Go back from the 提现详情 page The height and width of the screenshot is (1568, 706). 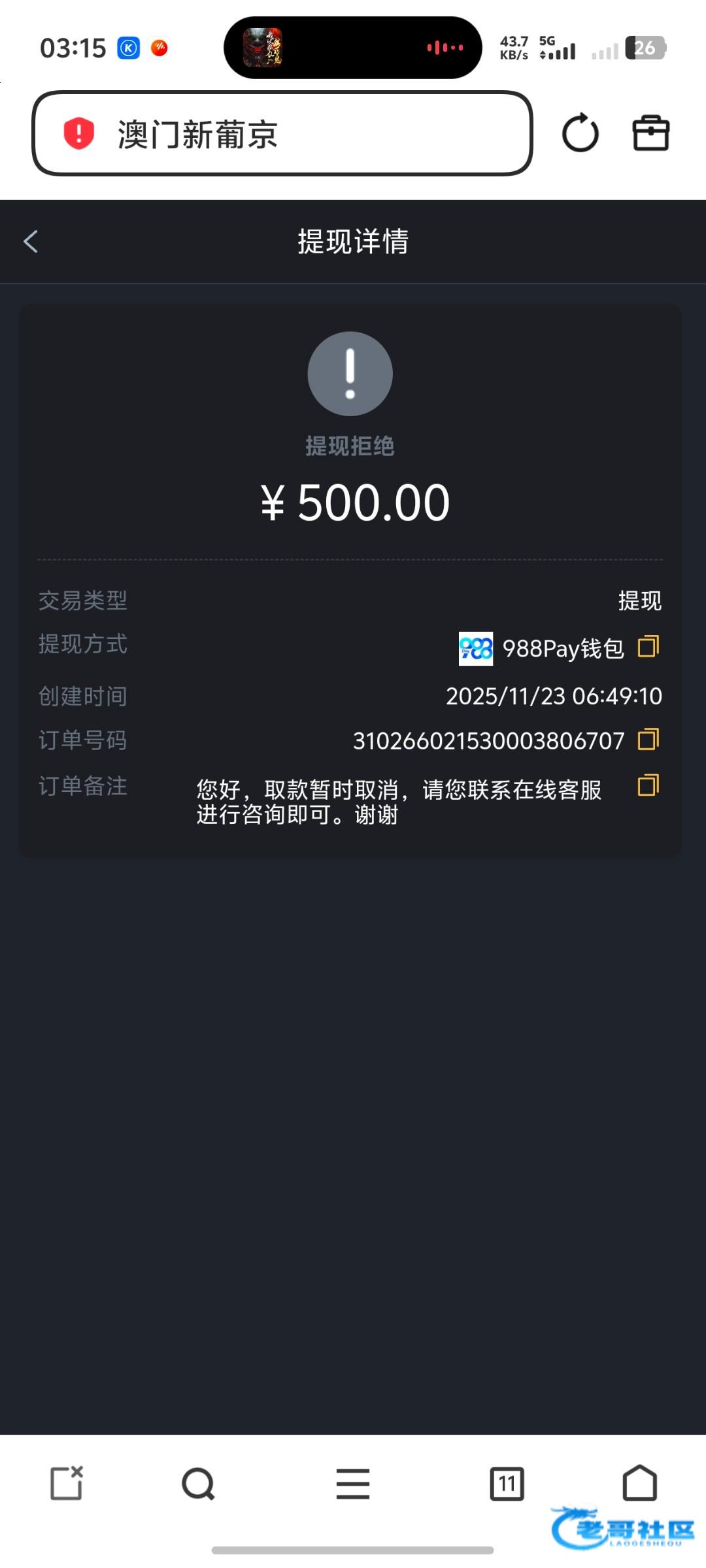(x=31, y=242)
